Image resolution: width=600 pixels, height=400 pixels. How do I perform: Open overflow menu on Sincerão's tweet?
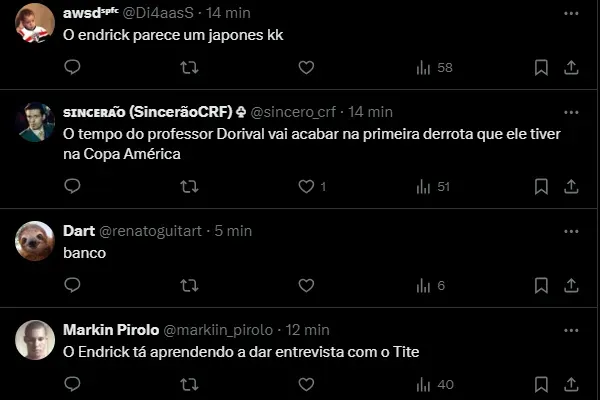tap(571, 111)
